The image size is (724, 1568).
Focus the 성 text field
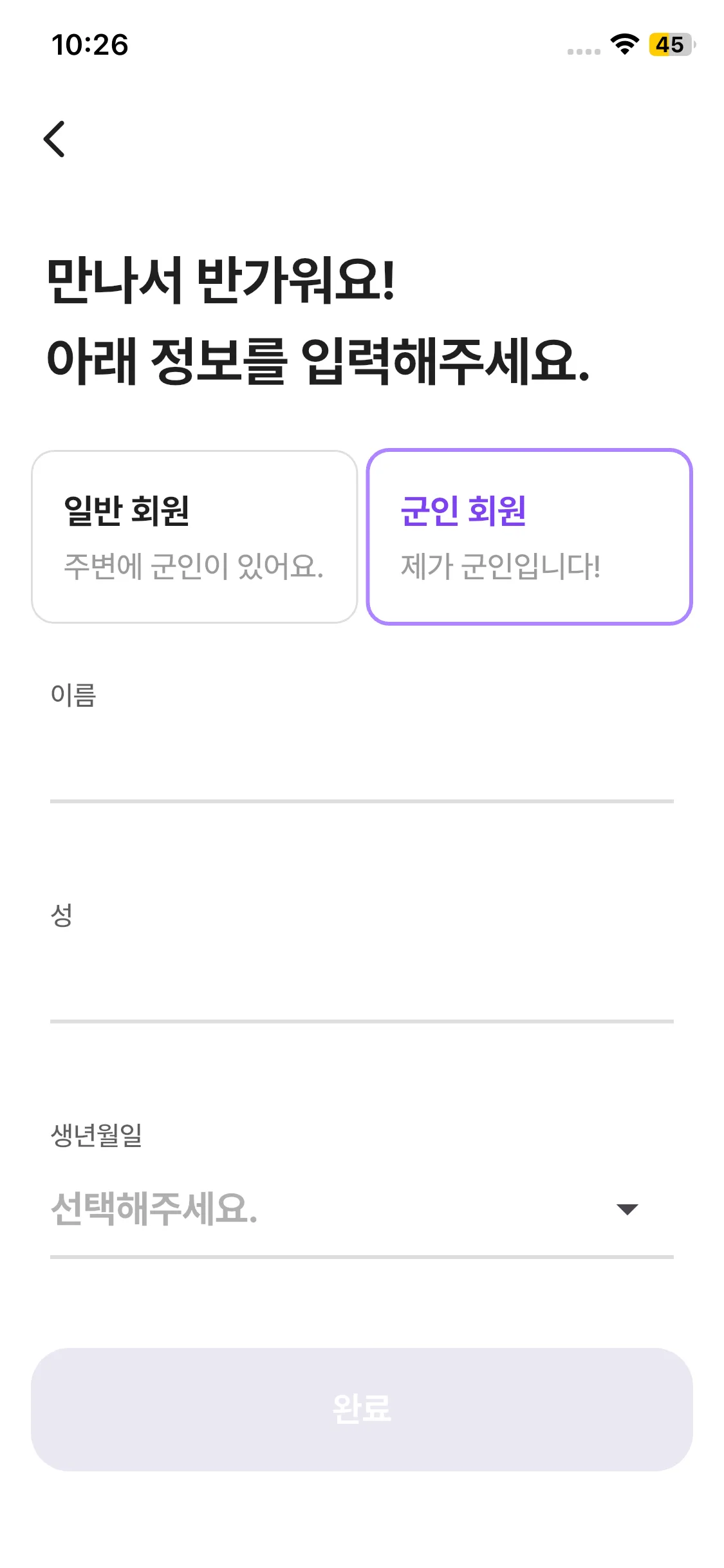(x=362, y=985)
